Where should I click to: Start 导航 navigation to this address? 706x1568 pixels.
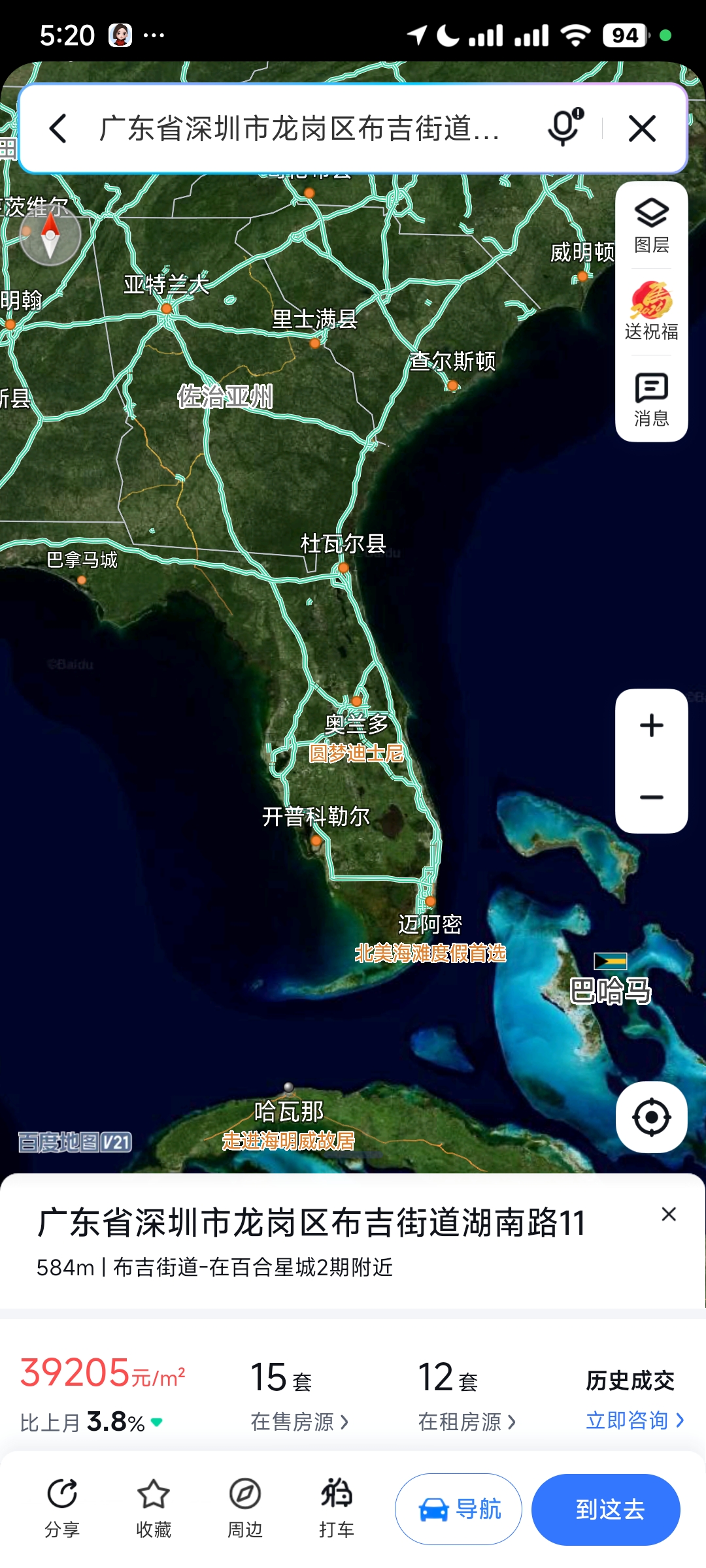pos(458,1509)
